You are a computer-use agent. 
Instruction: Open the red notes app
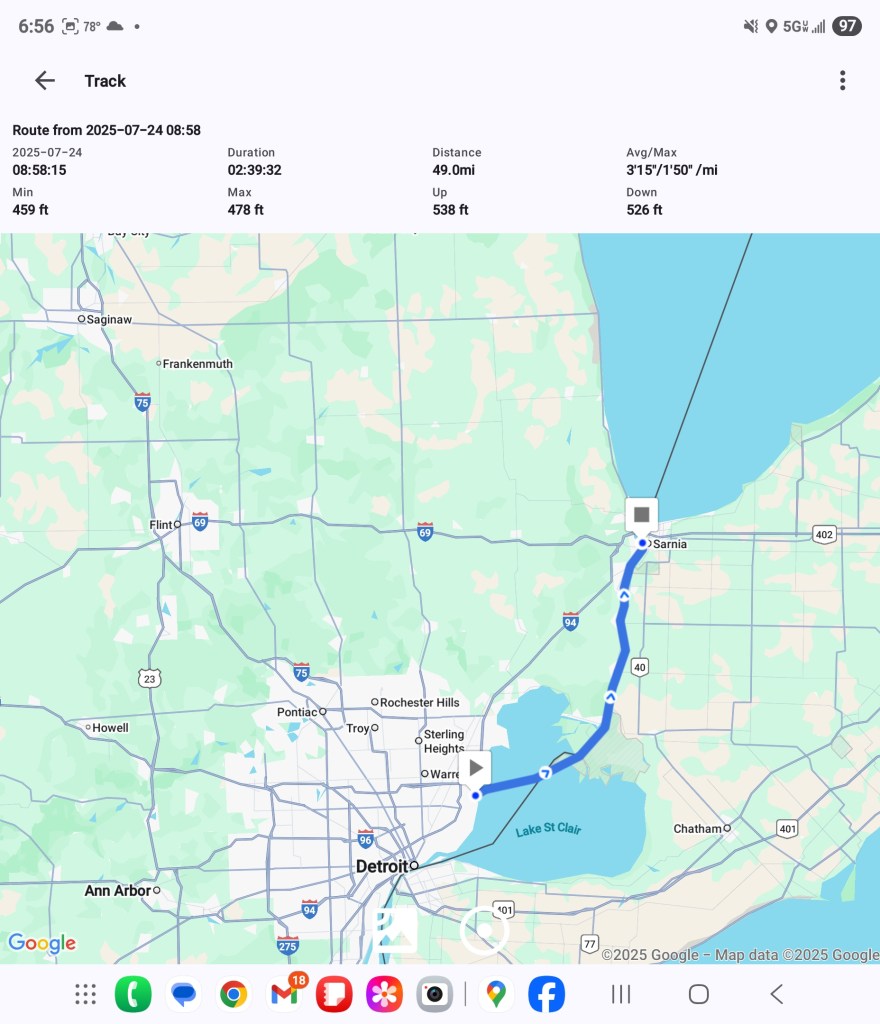pyautogui.click(x=334, y=994)
